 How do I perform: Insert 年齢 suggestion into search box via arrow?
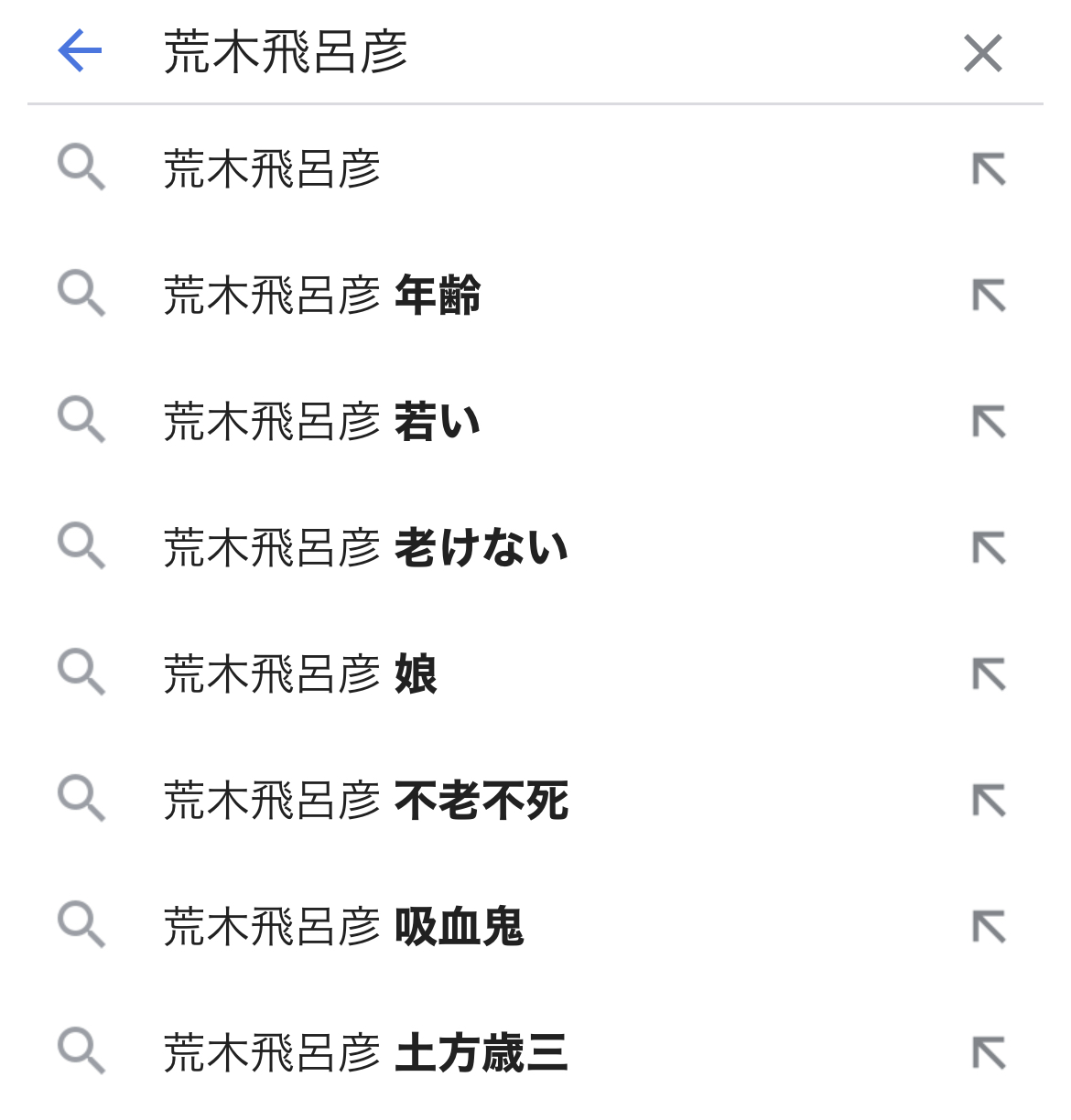point(989,296)
